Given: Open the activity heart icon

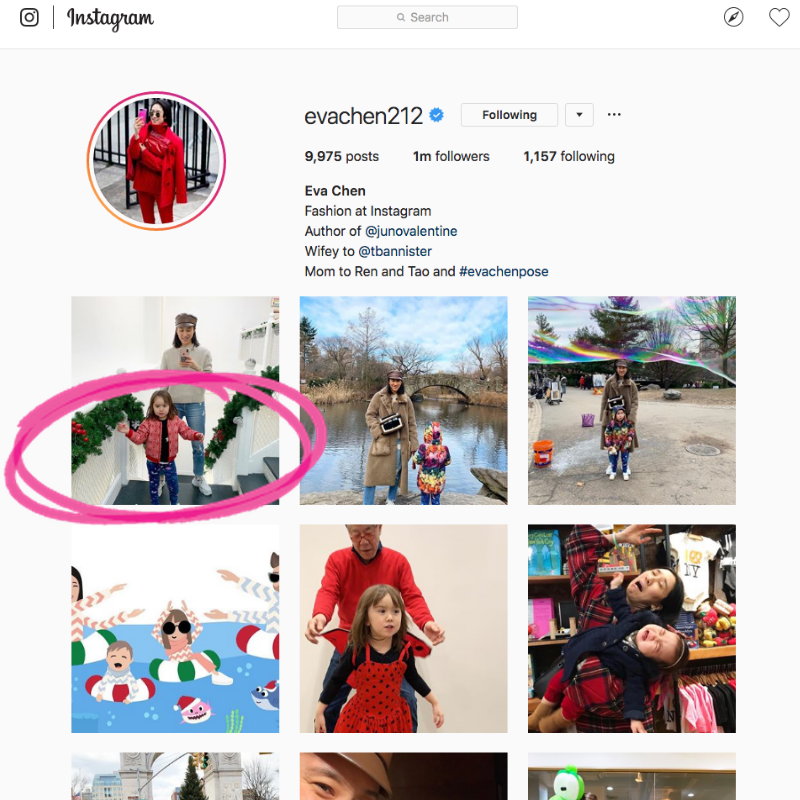Looking at the screenshot, I should tap(779, 17).
